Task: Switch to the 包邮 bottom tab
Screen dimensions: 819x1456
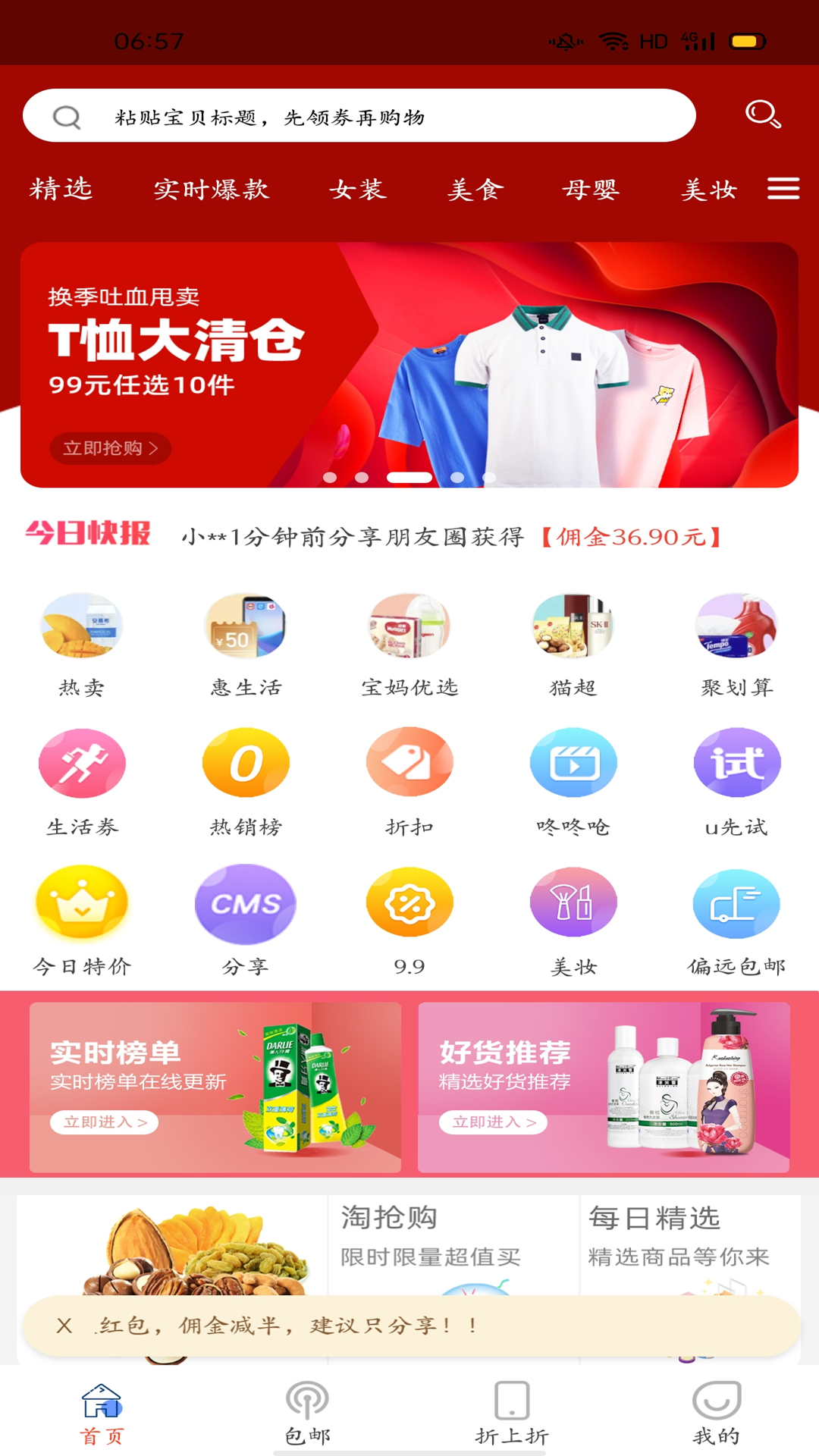Action: point(307,1414)
